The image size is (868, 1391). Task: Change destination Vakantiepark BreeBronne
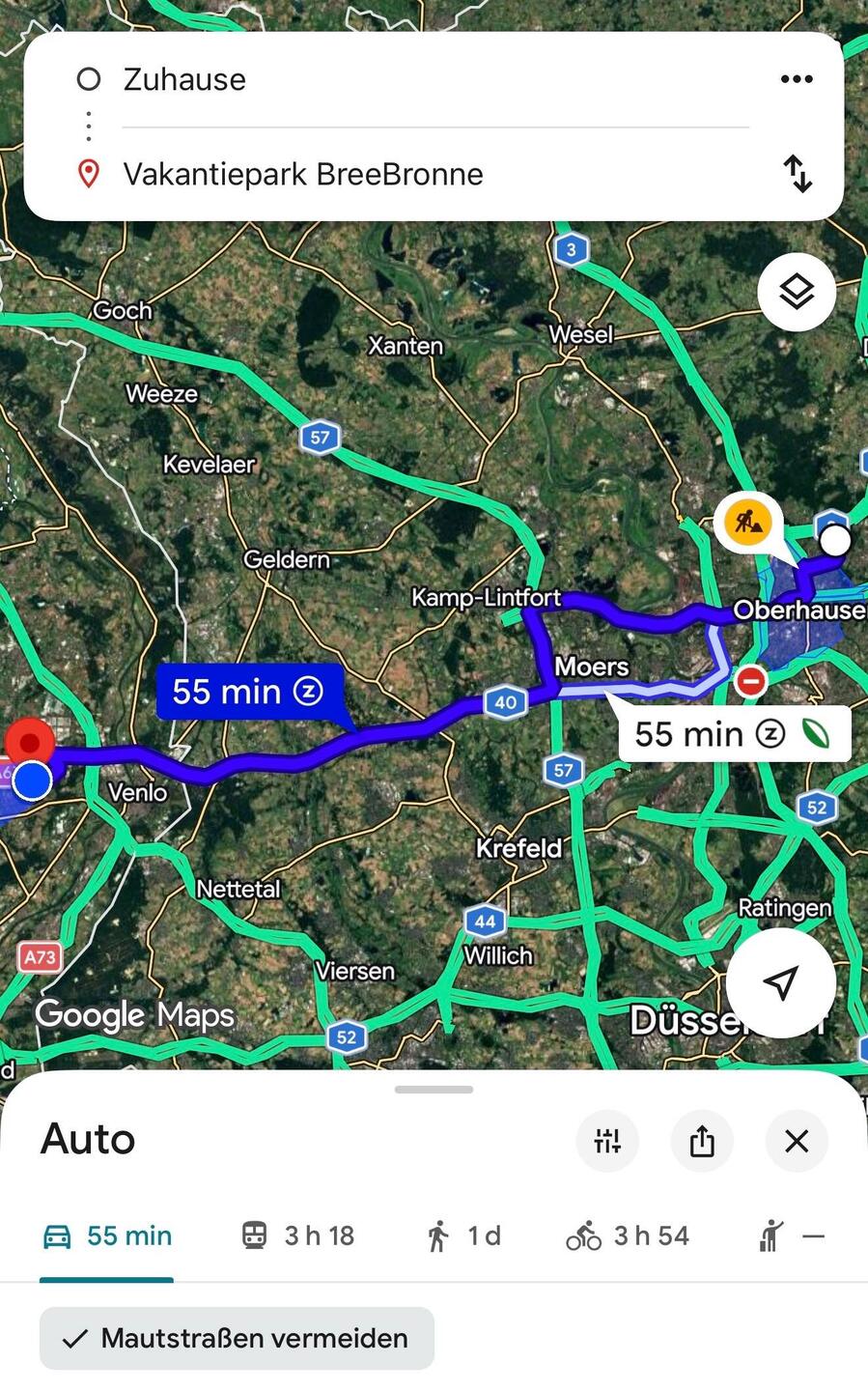(303, 174)
